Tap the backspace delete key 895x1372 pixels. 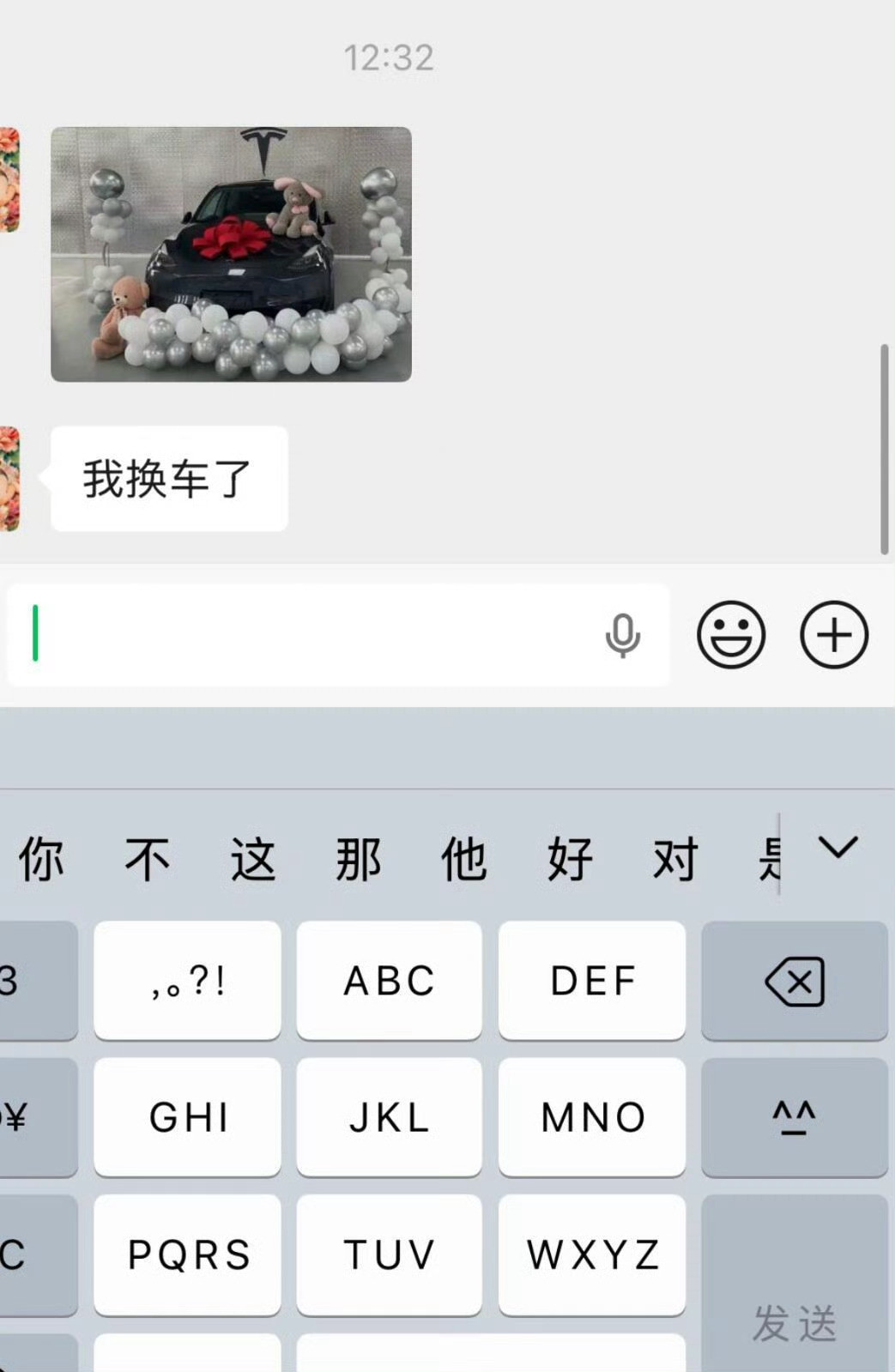point(793,980)
